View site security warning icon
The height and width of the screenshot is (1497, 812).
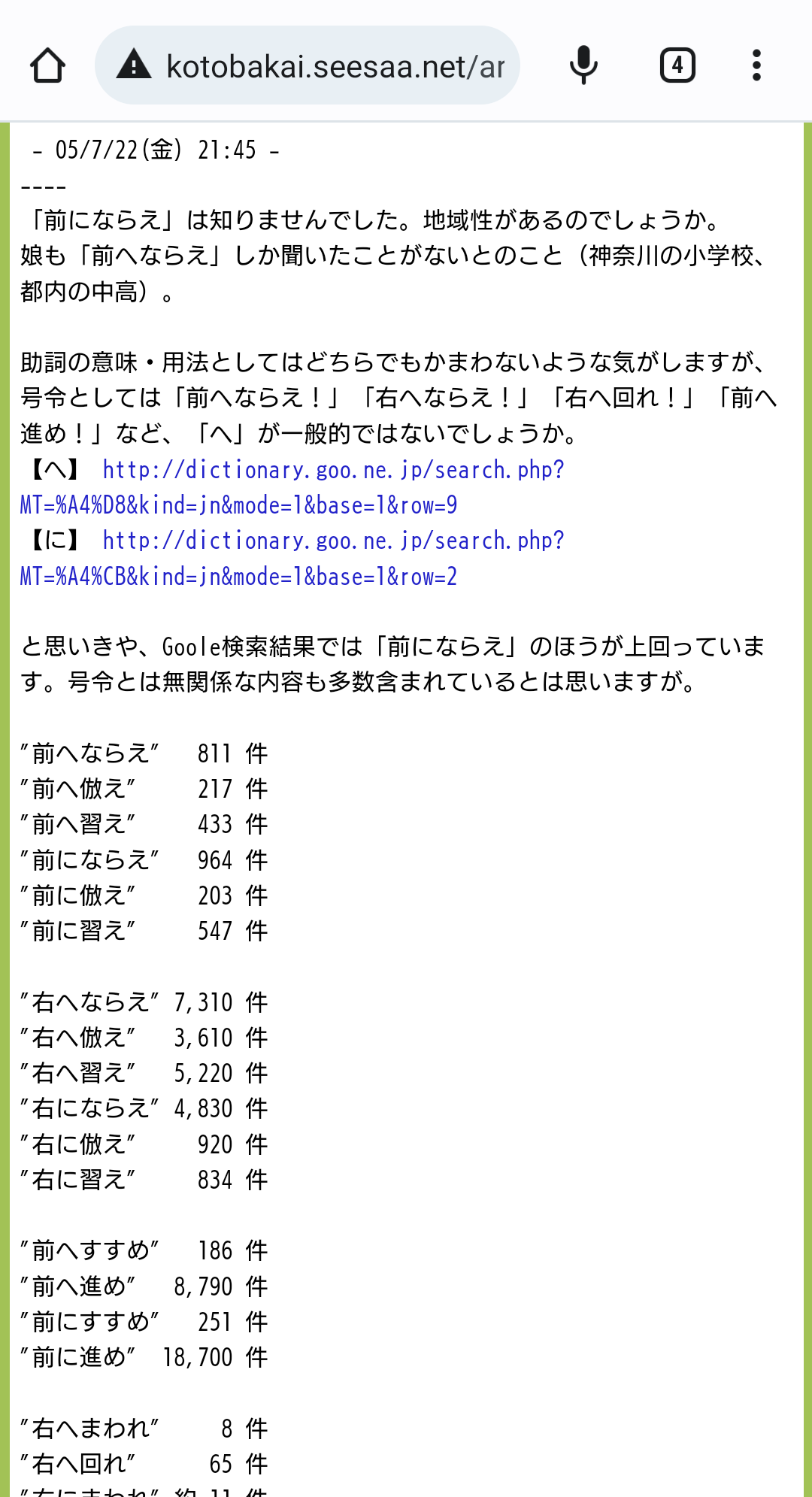click(x=135, y=65)
